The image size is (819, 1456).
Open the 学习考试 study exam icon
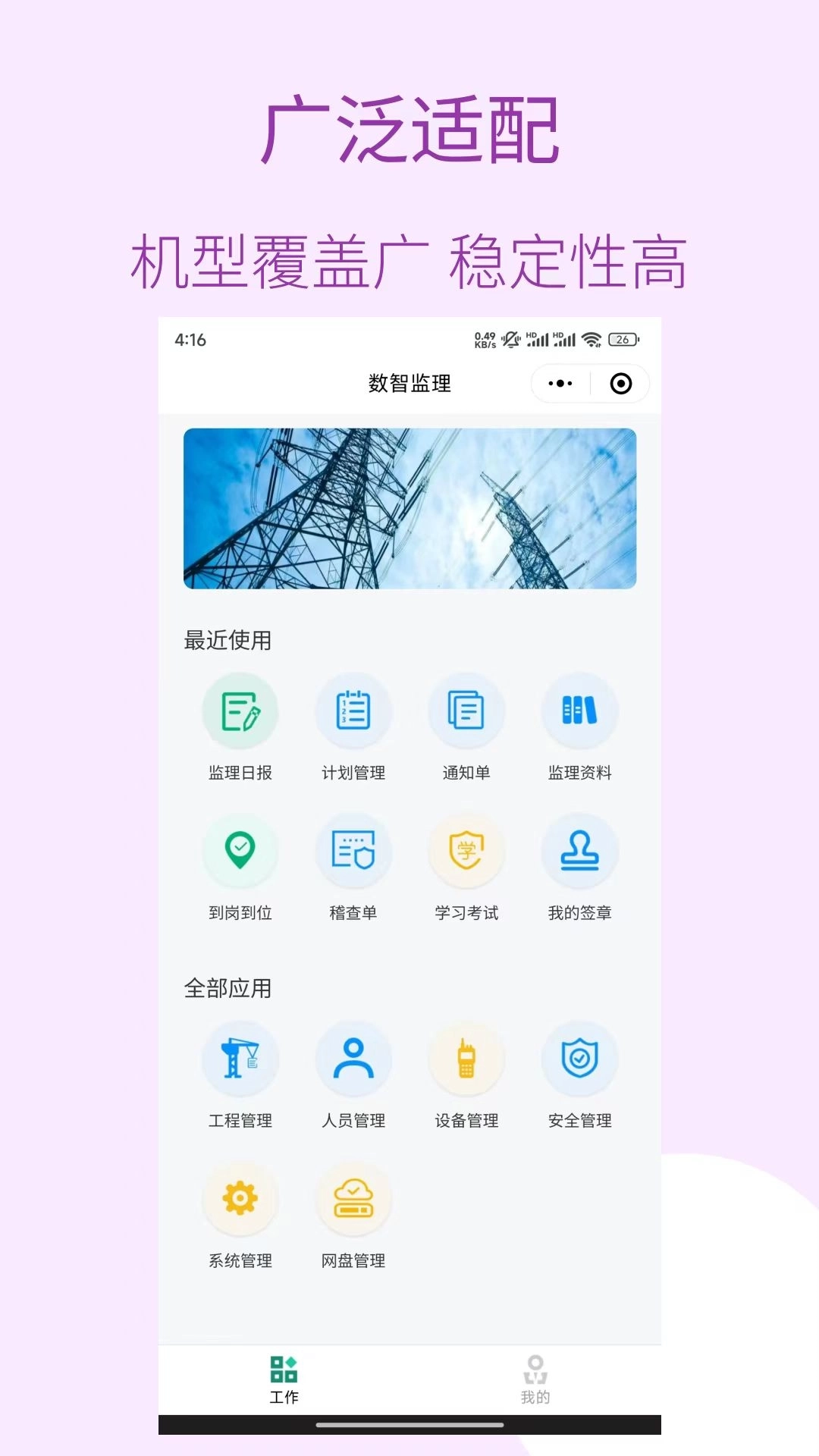point(466,851)
